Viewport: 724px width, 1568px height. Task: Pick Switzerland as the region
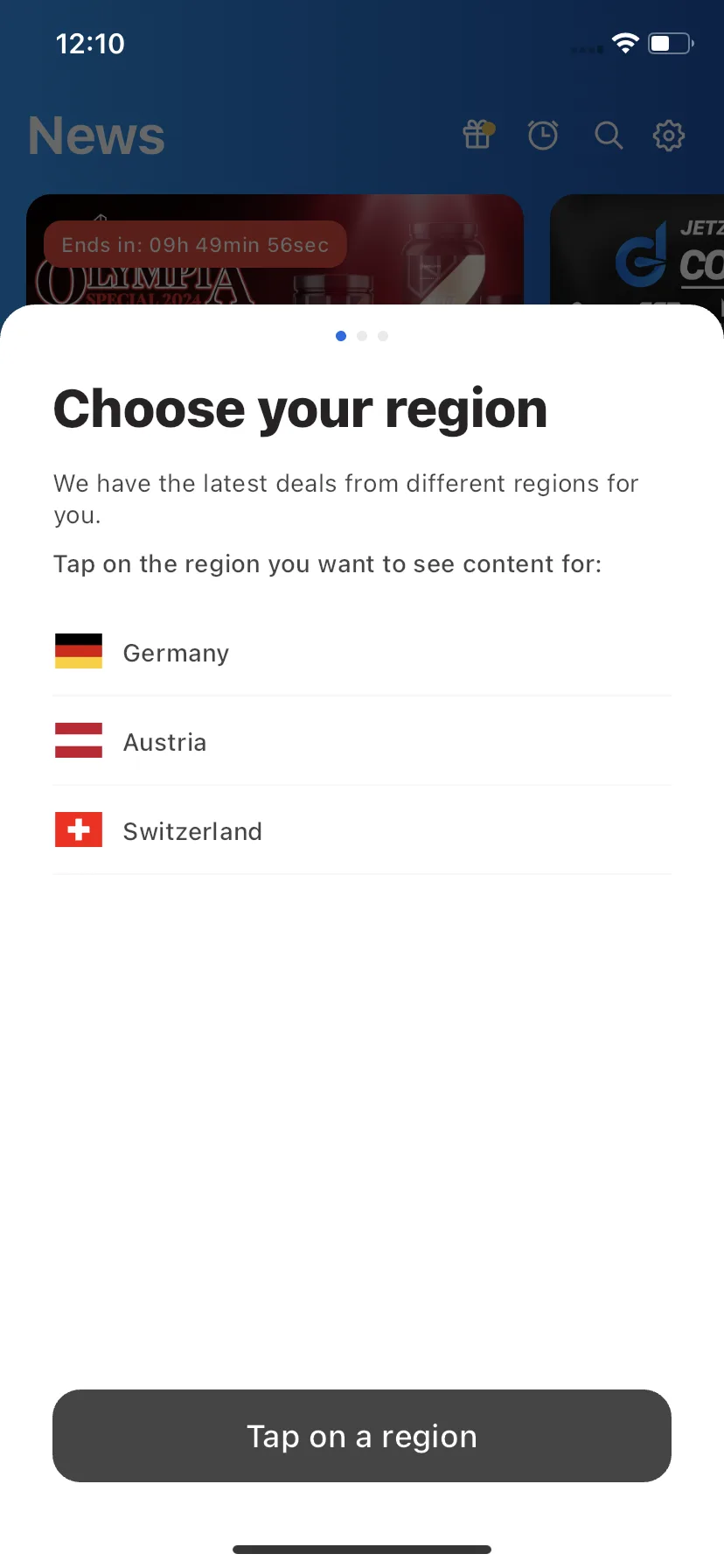[192, 831]
